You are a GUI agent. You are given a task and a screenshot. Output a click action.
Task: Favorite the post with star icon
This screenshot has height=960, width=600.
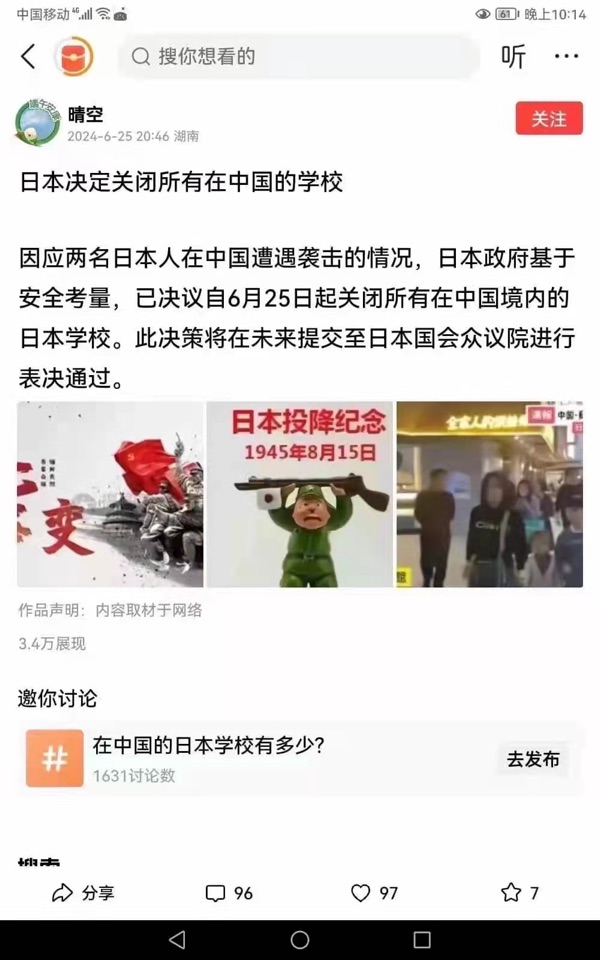point(520,893)
